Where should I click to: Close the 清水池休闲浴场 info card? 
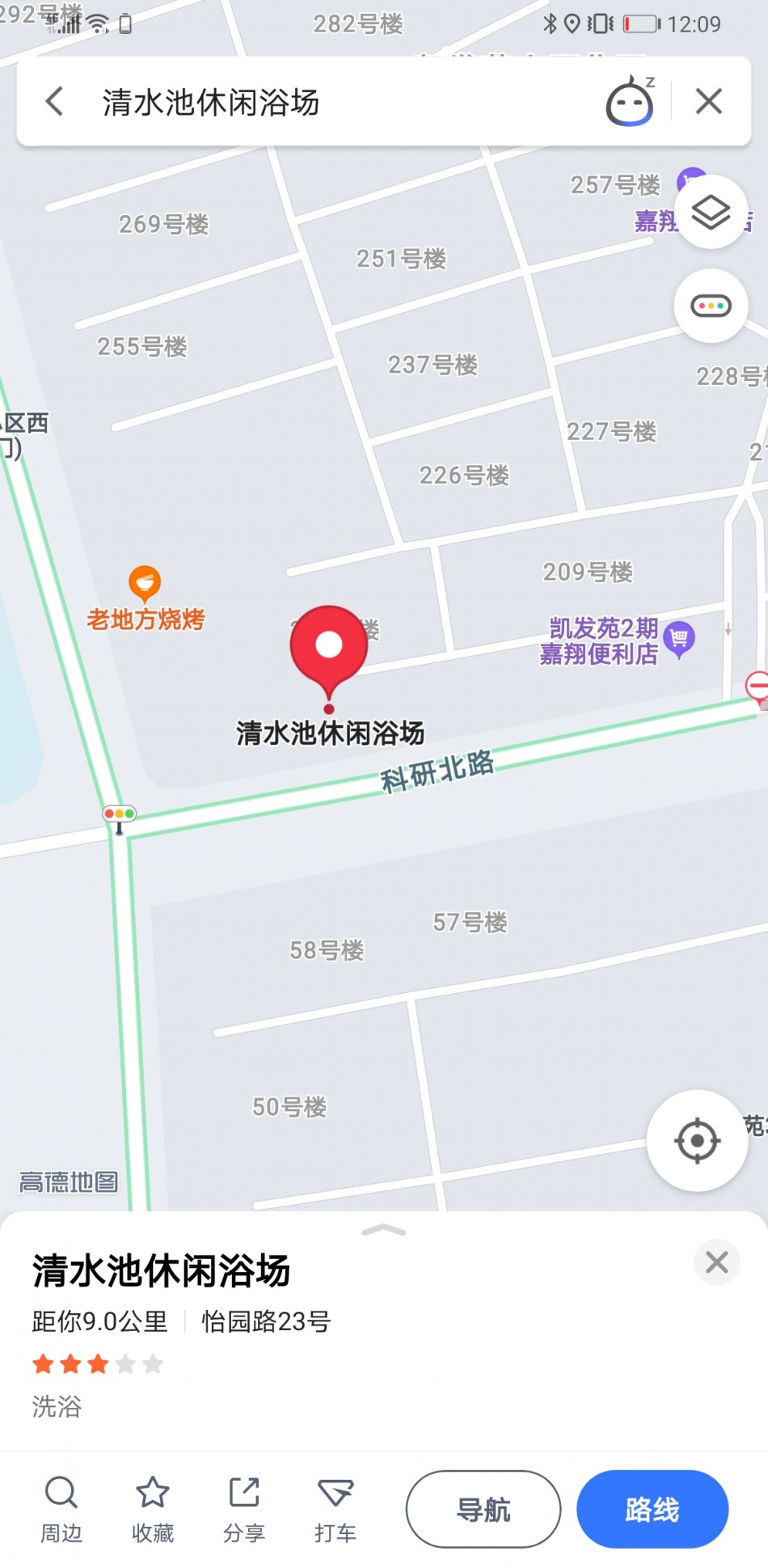(x=716, y=1262)
